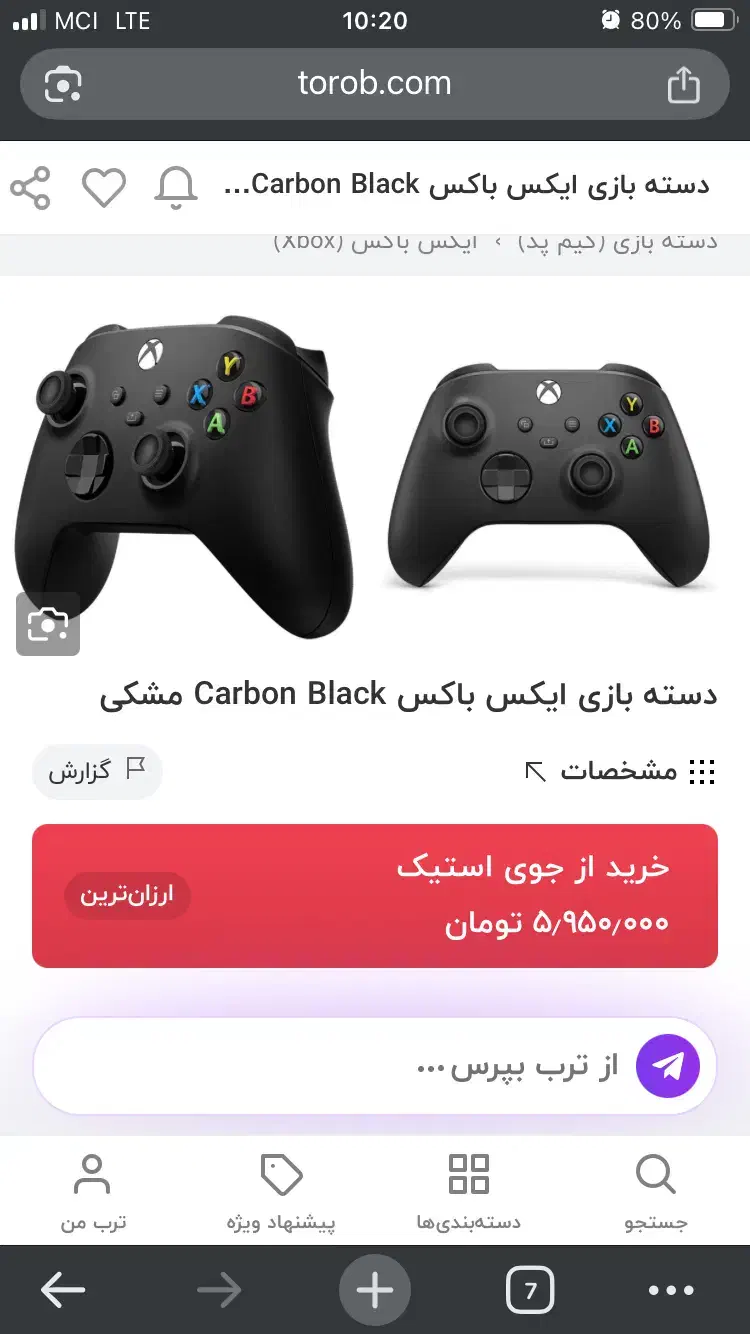Open the browser share button in address bar
750x1334 pixels.
click(x=683, y=85)
